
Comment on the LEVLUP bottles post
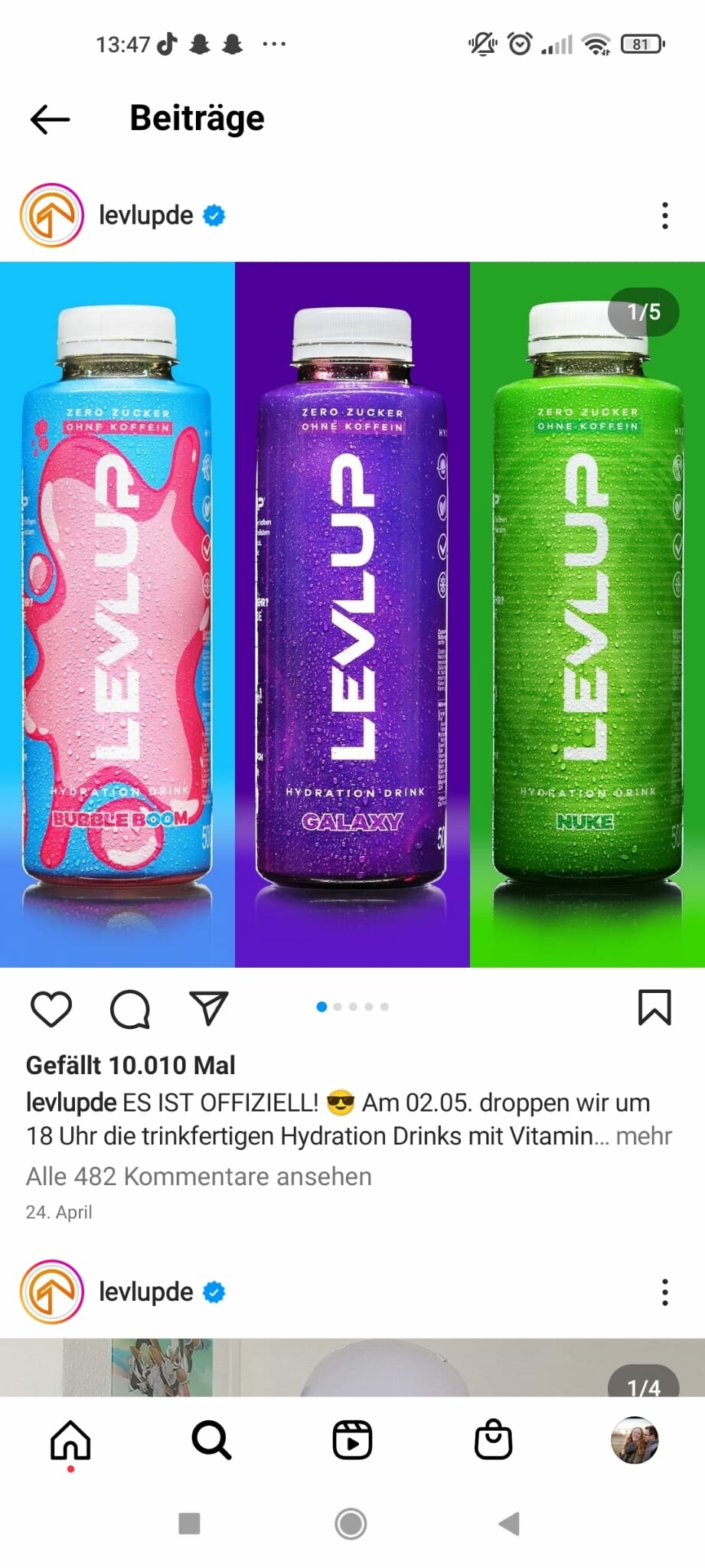130,1008
